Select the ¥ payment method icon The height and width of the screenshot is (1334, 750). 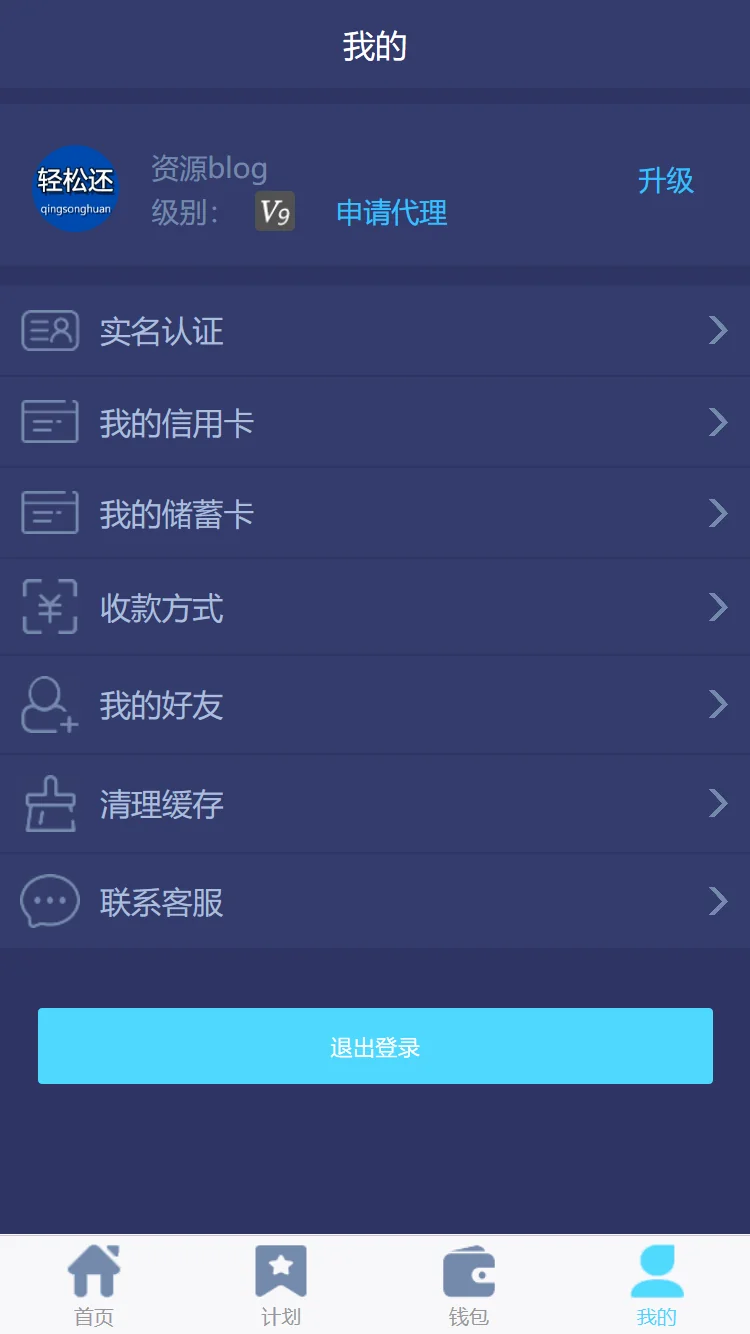(x=50, y=607)
